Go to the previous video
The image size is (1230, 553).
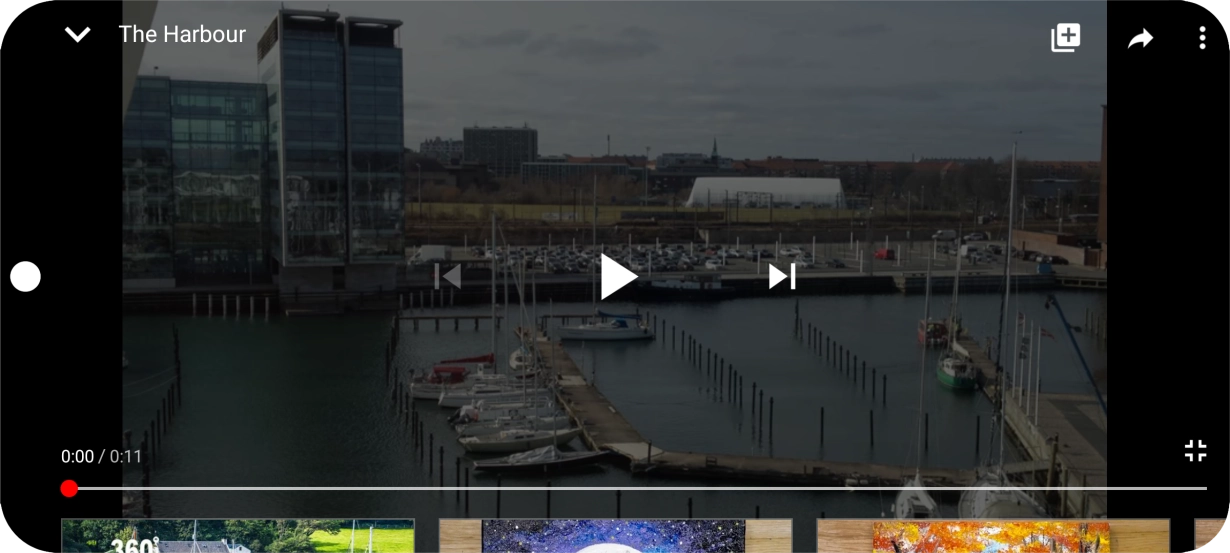coord(448,277)
